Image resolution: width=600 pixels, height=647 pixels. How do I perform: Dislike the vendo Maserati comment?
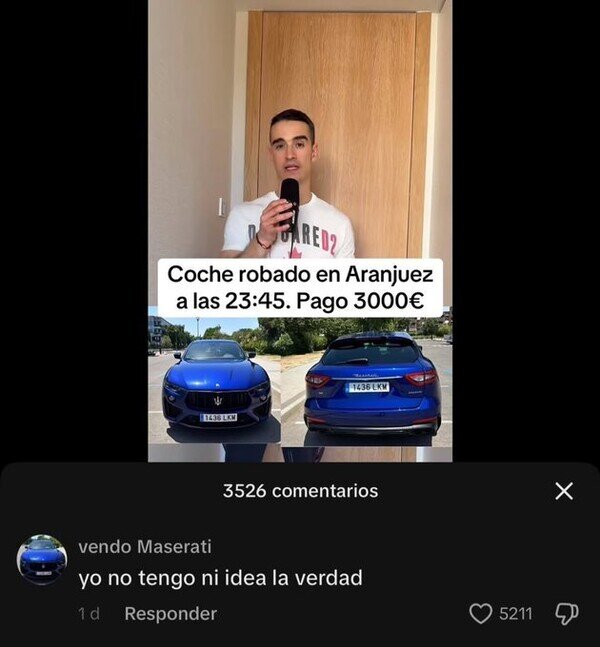pyautogui.click(x=566, y=613)
